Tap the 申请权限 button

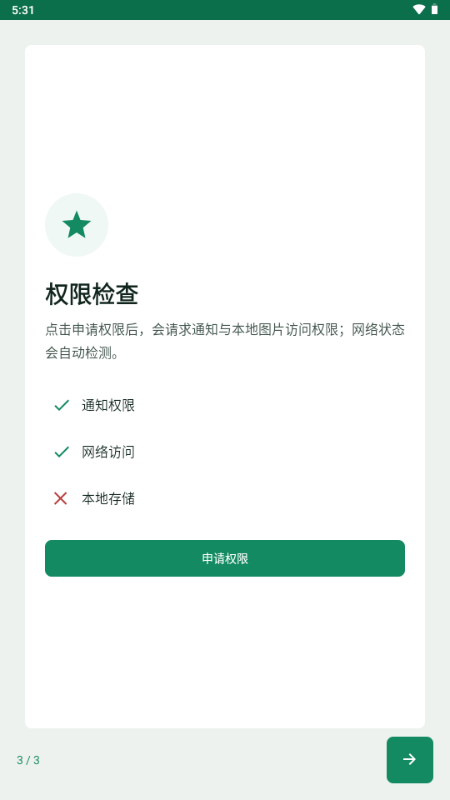coord(224,558)
